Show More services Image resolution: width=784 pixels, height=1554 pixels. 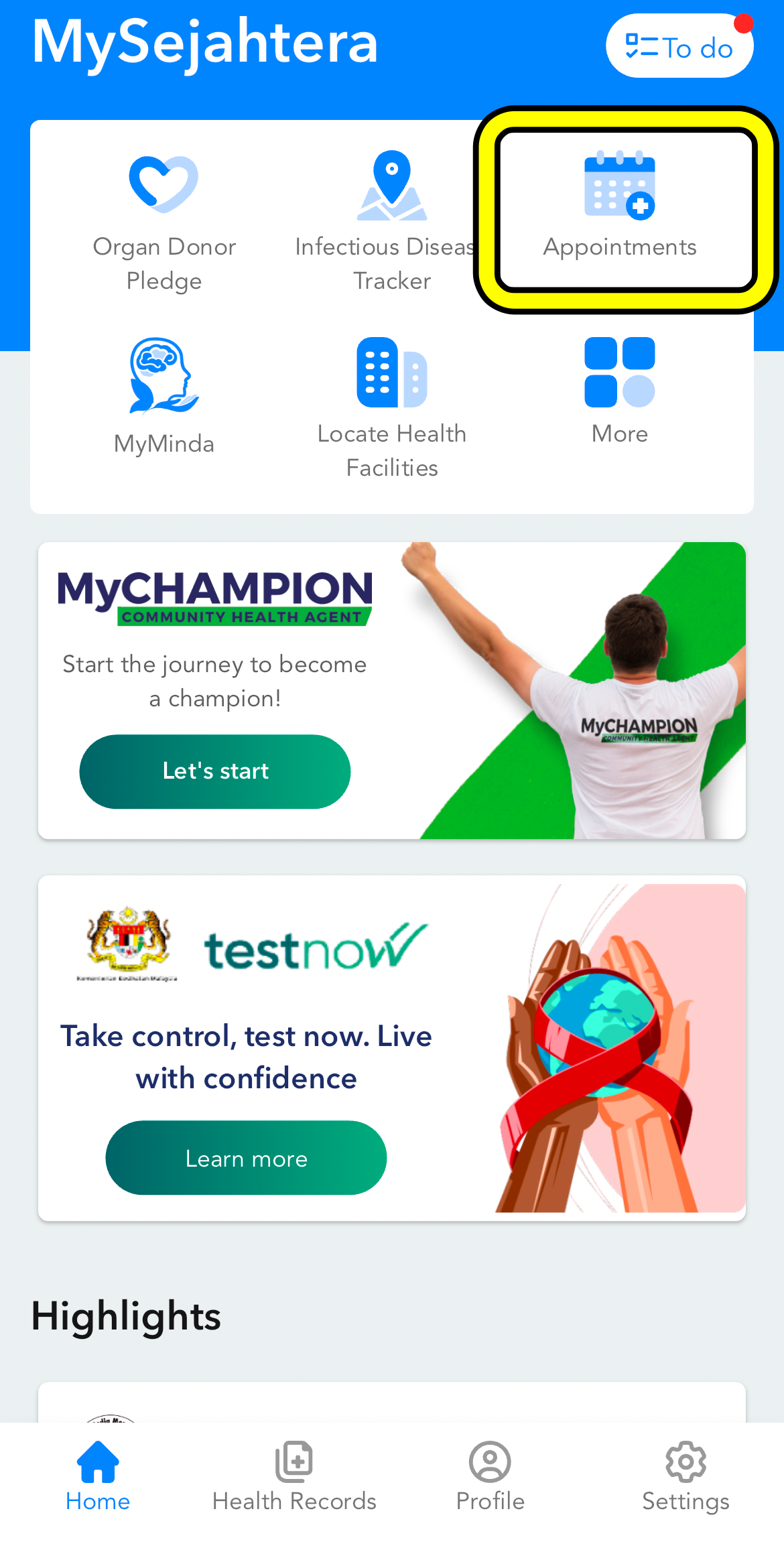click(620, 390)
